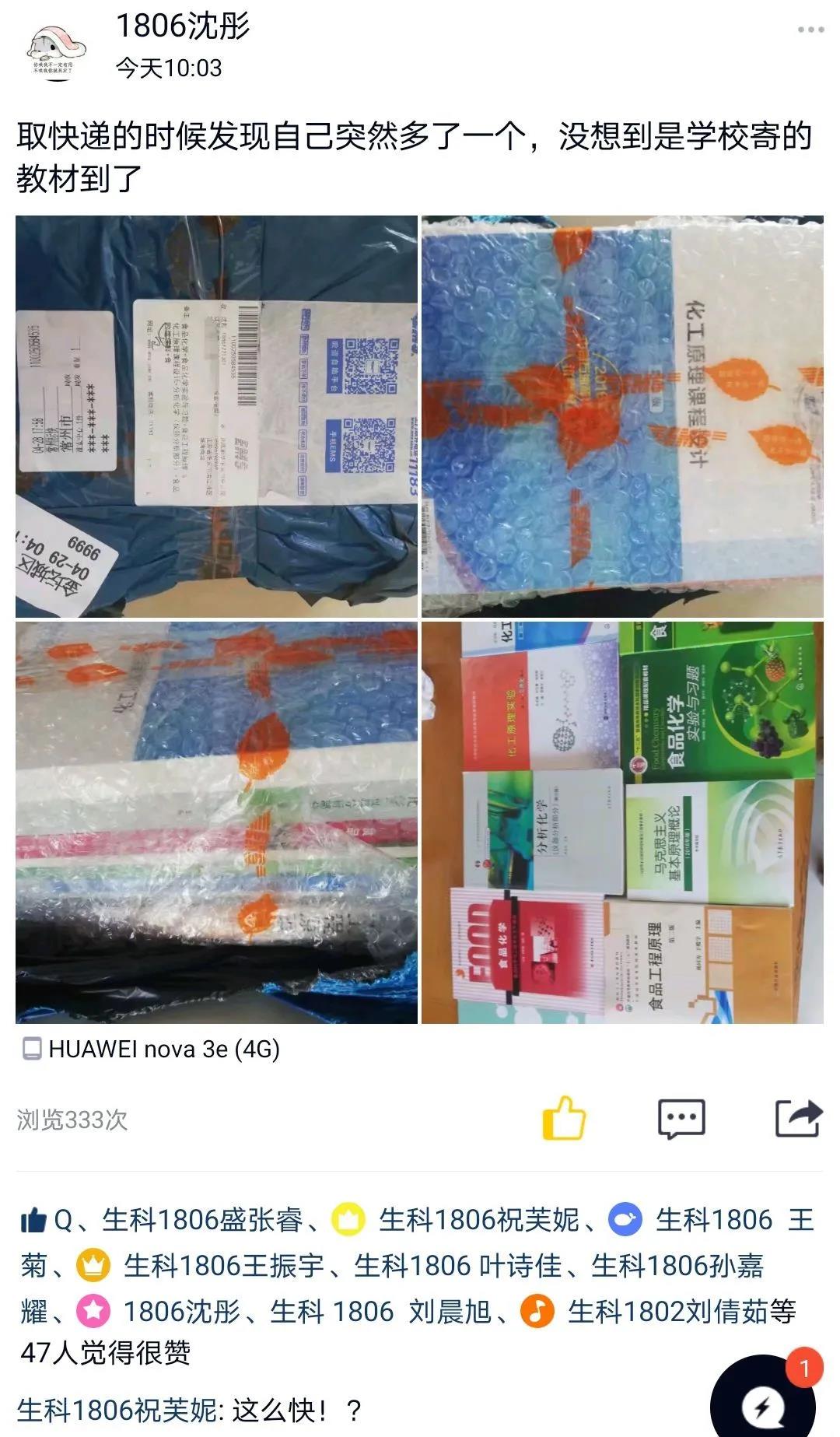840x1437 pixels.
Task: Tap the HUAWEI nova 3e device tag
Action: pos(152,1049)
